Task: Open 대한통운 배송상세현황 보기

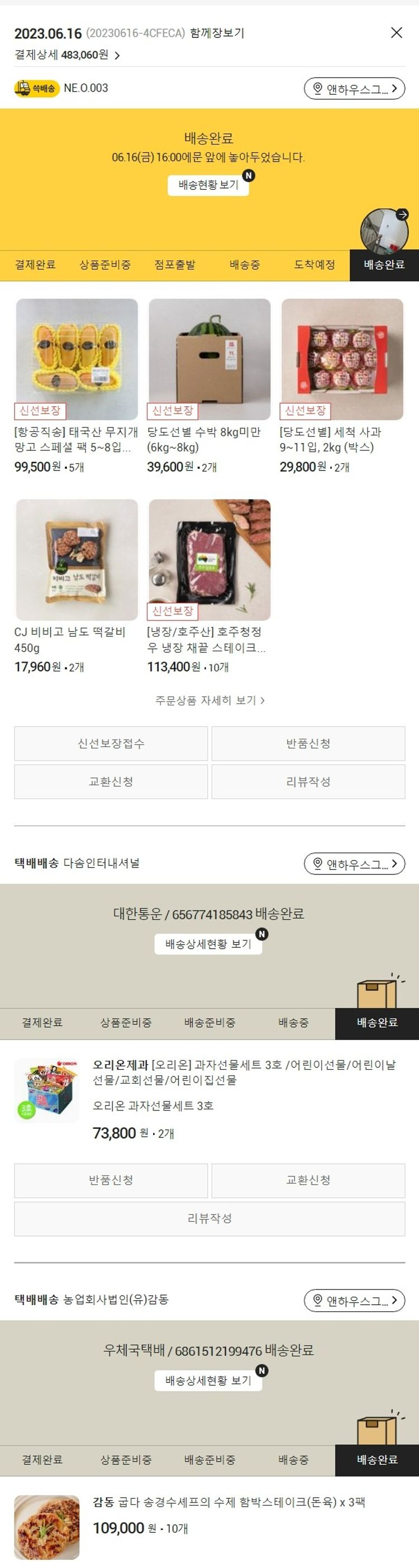Action: pyautogui.click(x=208, y=944)
